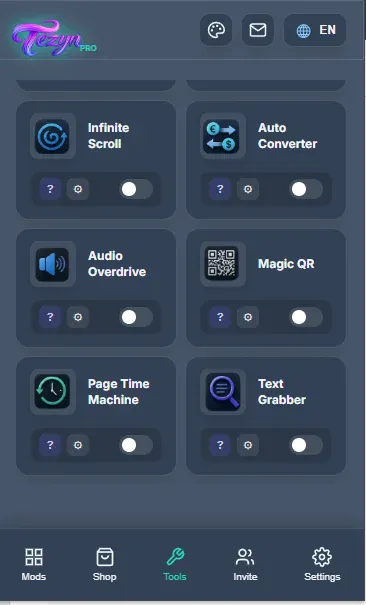Open the theme palette icon
This screenshot has height=605, width=366.
point(216,30)
